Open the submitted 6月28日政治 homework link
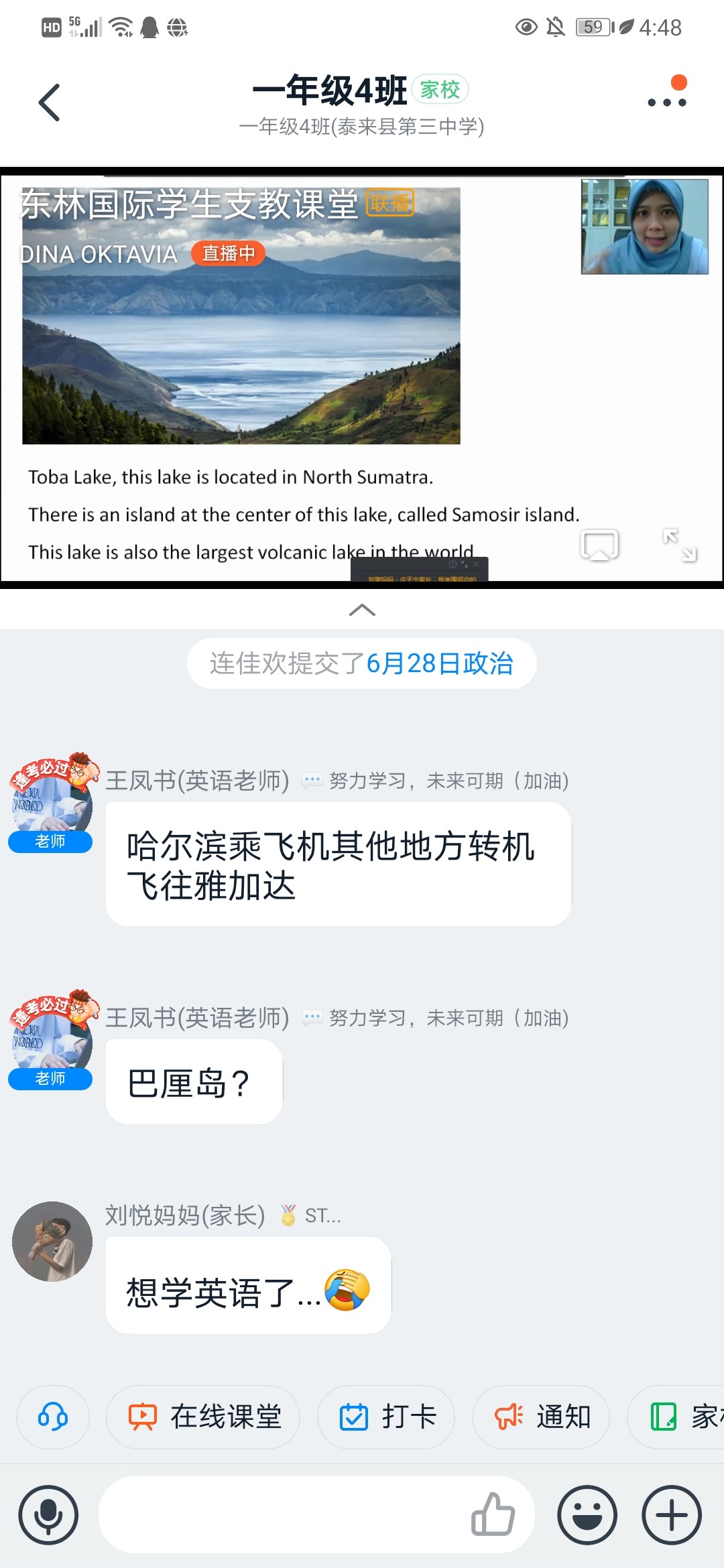Screen dimensions: 724x1568 pyautogui.click(x=439, y=663)
